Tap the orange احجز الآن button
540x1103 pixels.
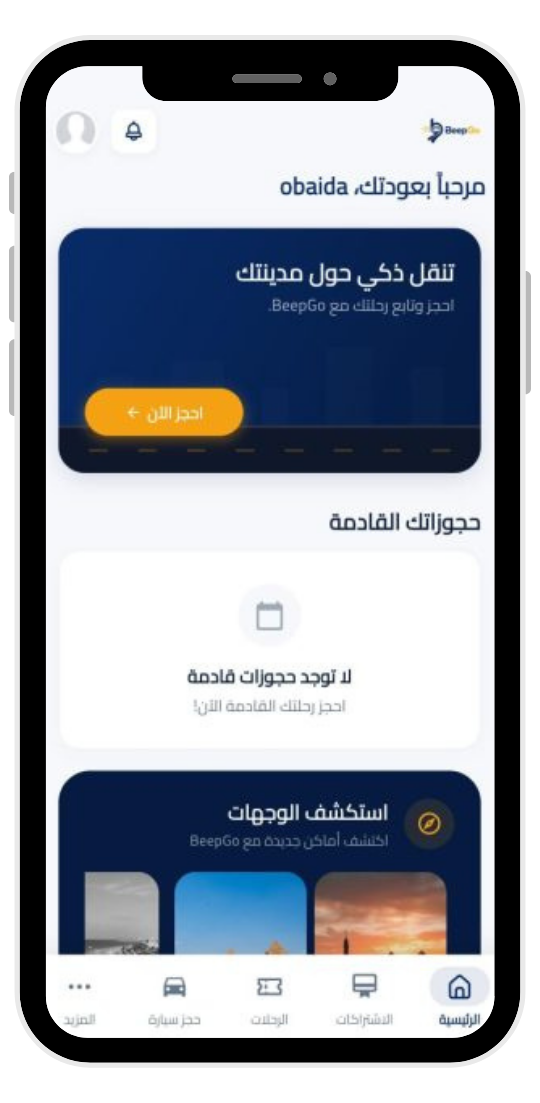click(164, 413)
